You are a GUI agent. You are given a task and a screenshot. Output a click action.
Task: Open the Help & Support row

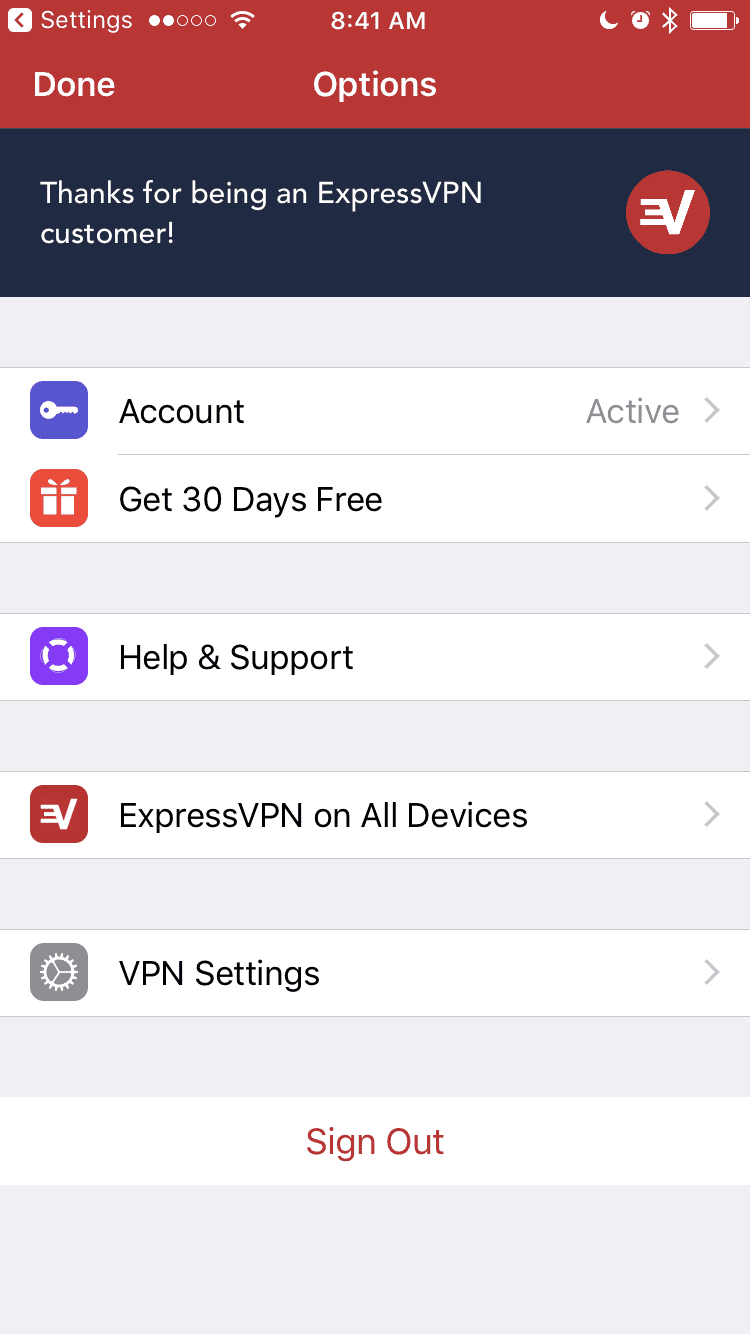[236, 656]
